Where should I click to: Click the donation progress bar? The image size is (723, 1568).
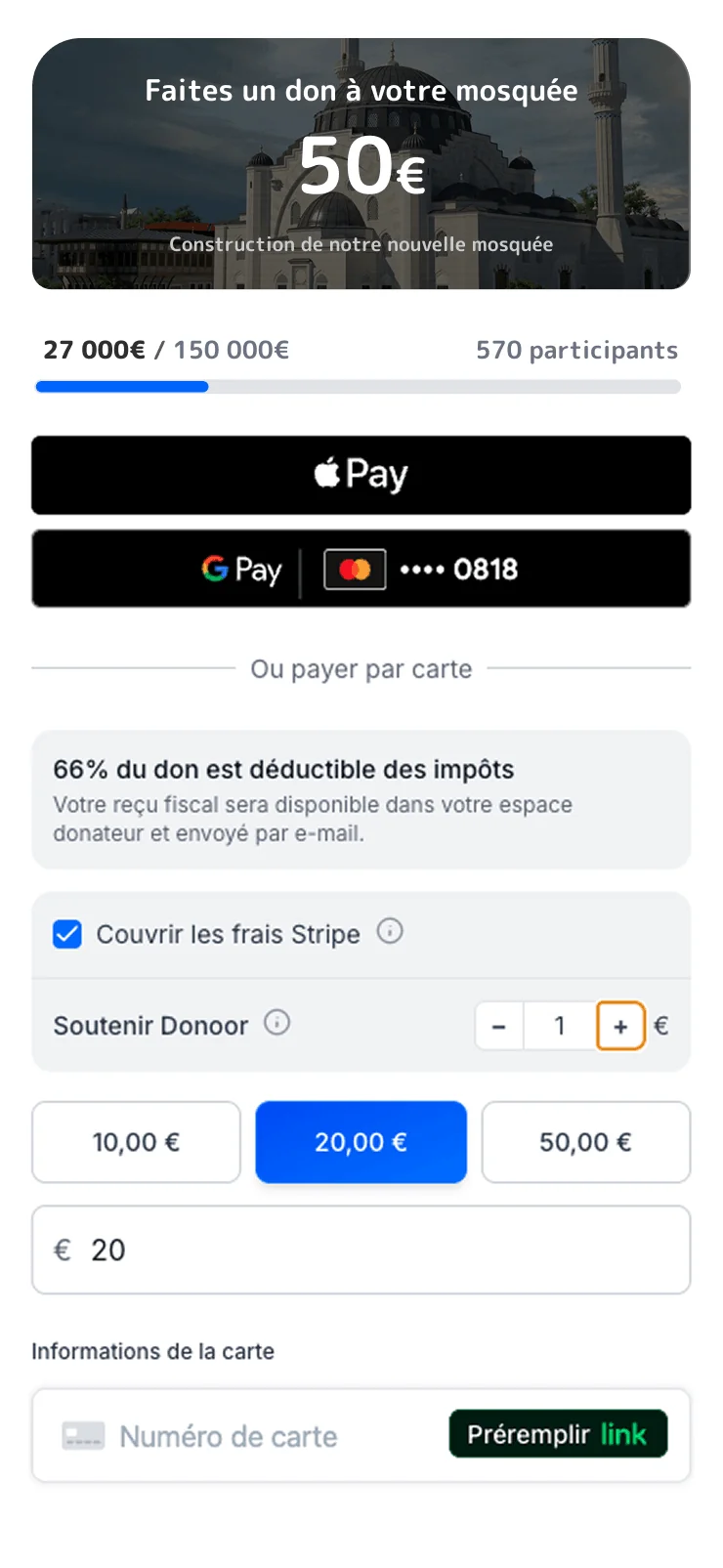[x=361, y=387]
